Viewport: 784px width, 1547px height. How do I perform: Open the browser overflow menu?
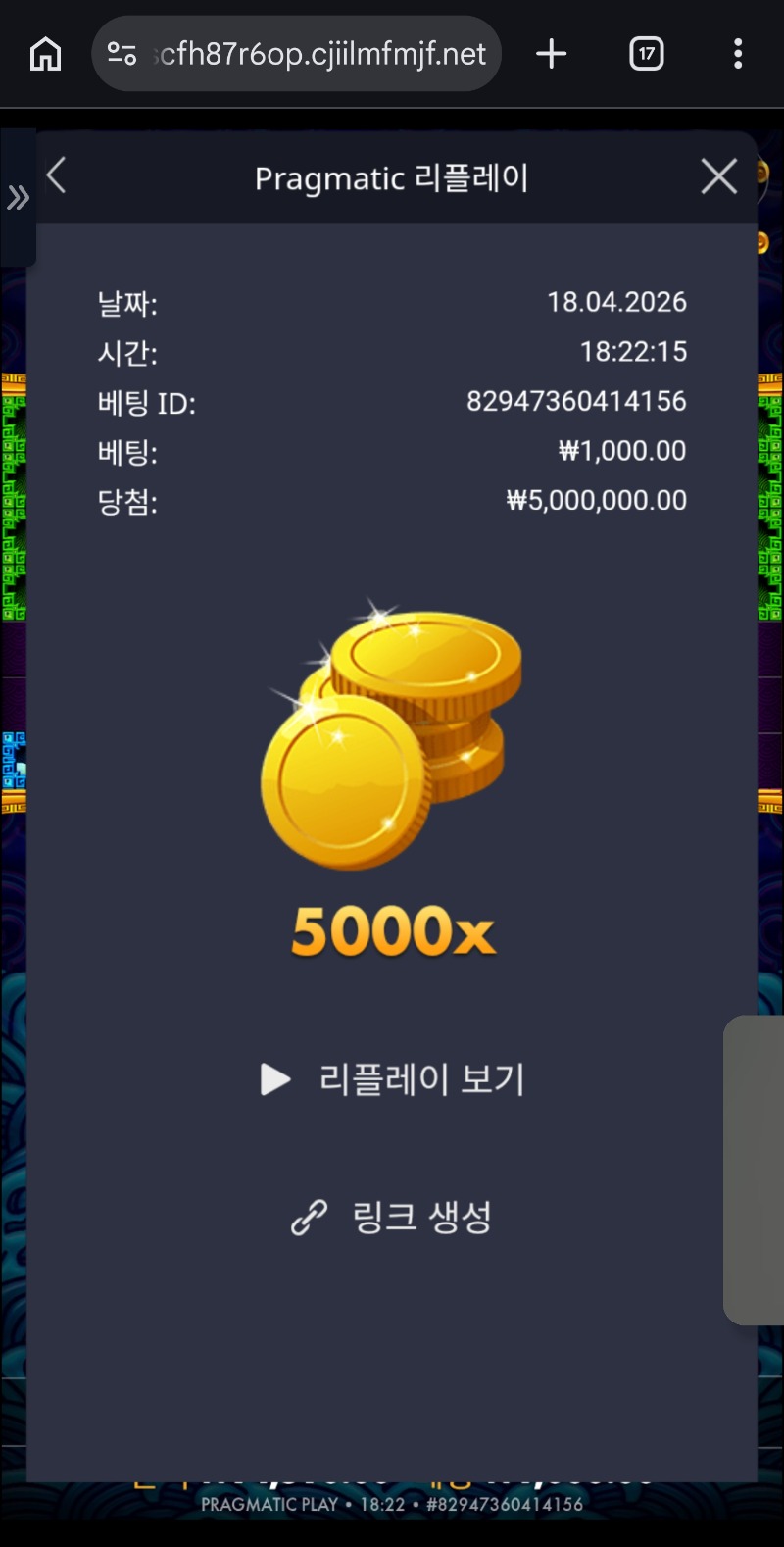pos(738,54)
